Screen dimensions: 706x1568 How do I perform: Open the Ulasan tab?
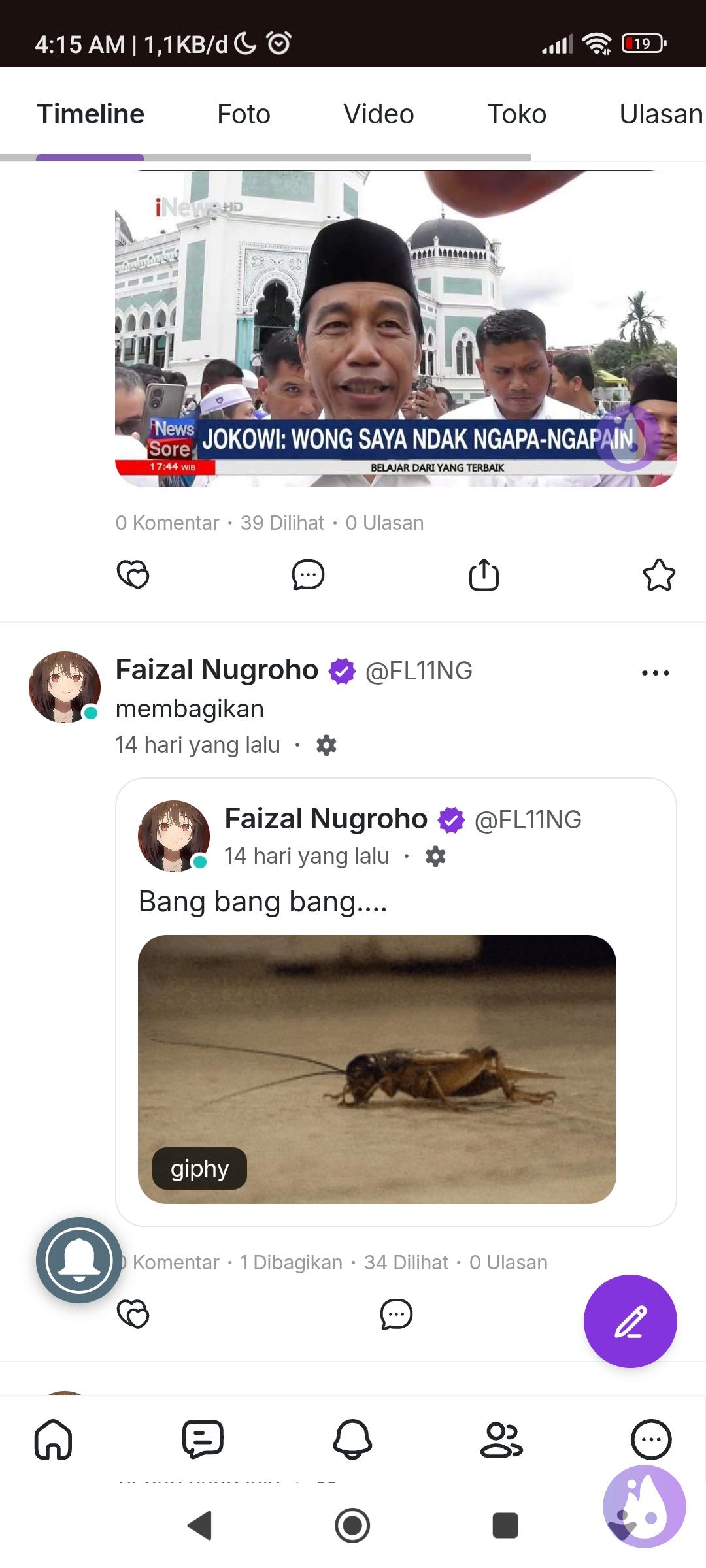(x=660, y=114)
